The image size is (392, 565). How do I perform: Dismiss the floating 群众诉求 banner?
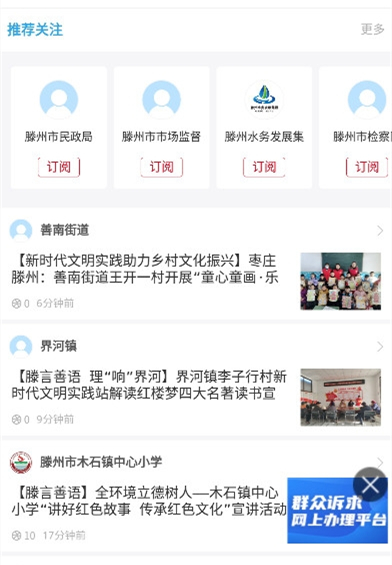click(370, 485)
